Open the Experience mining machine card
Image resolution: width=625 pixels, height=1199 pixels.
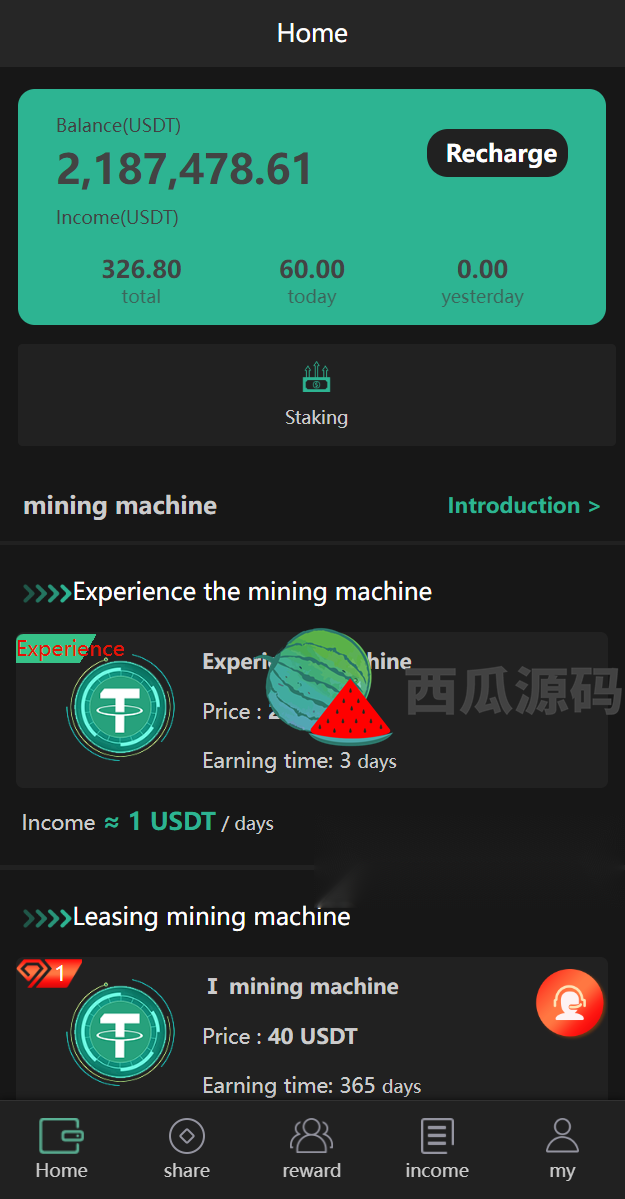tap(312, 710)
